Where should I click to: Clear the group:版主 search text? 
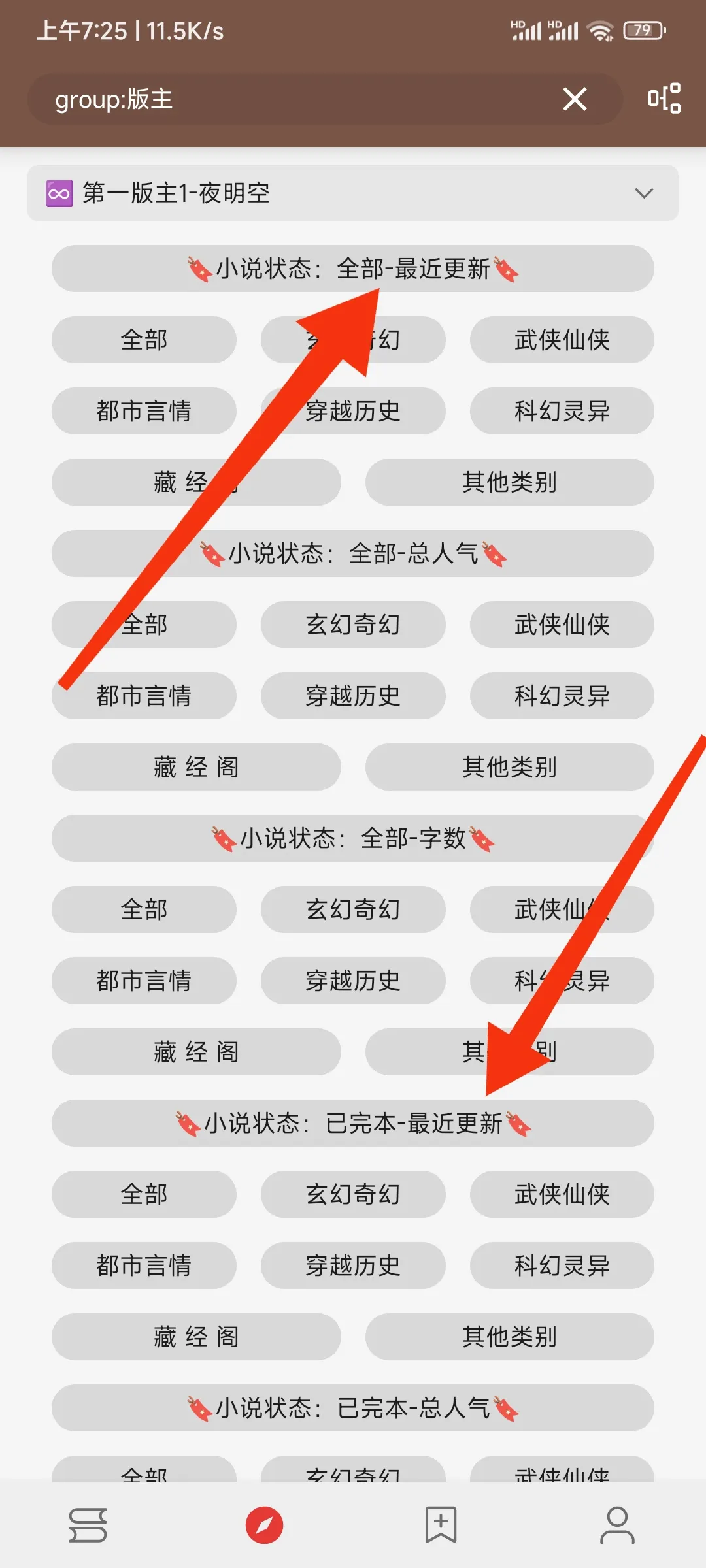point(575,99)
